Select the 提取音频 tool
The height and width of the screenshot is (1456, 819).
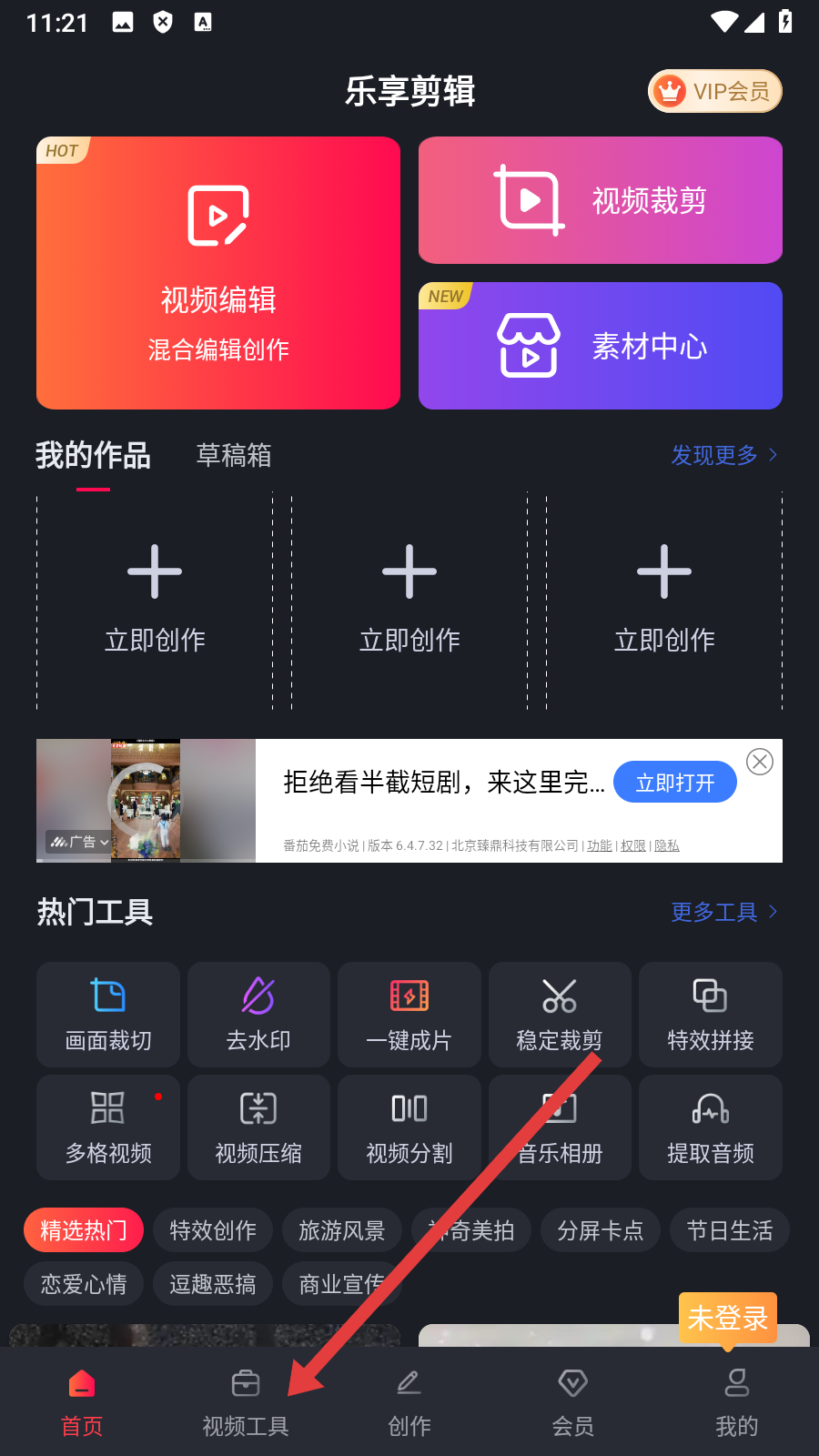pyautogui.click(x=710, y=1127)
